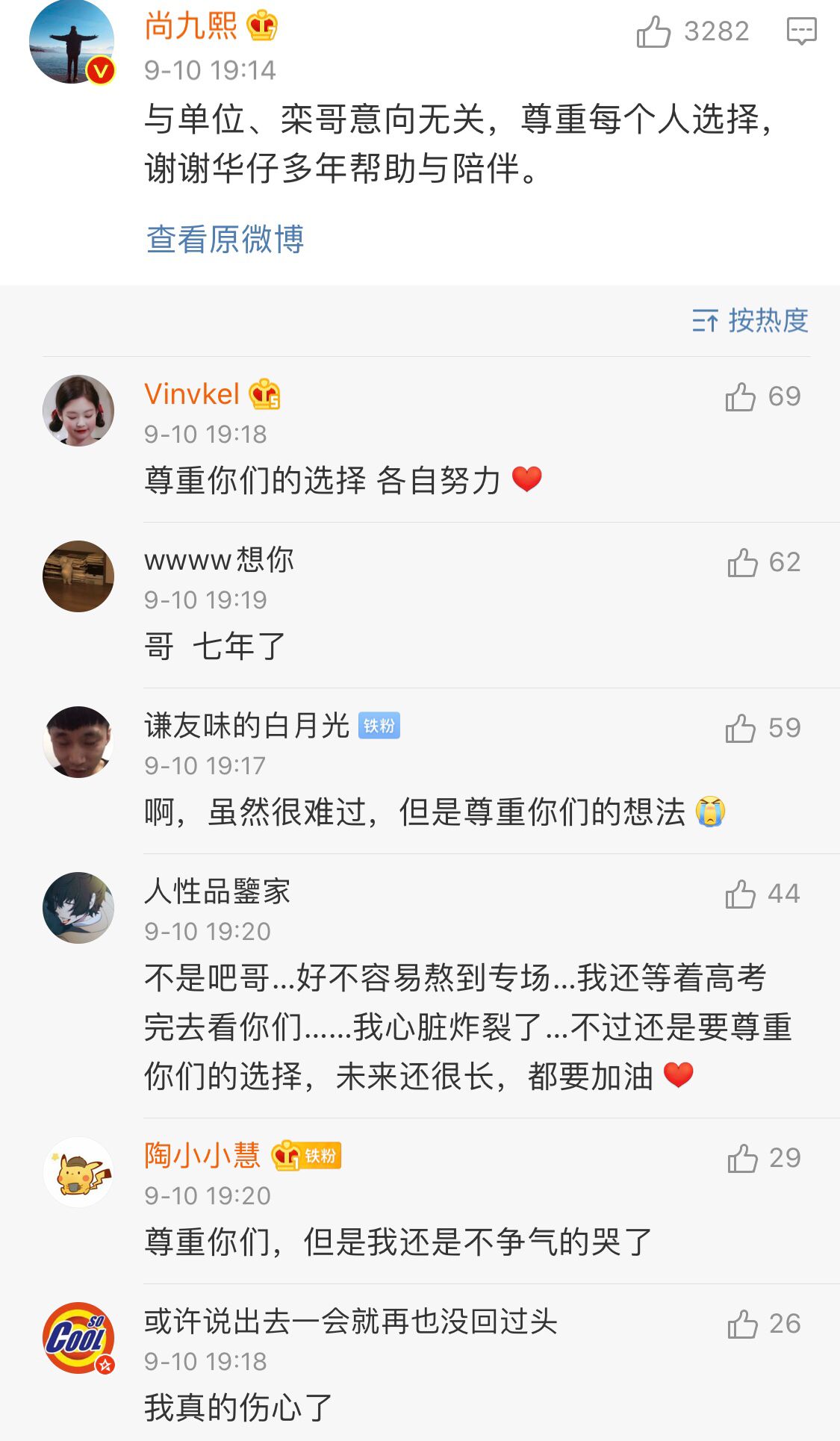The width and height of the screenshot is (840, 1441).
Task: Open 谦友味的白月光's avatar
Action: pyautogui.click(x=78, y=742)
